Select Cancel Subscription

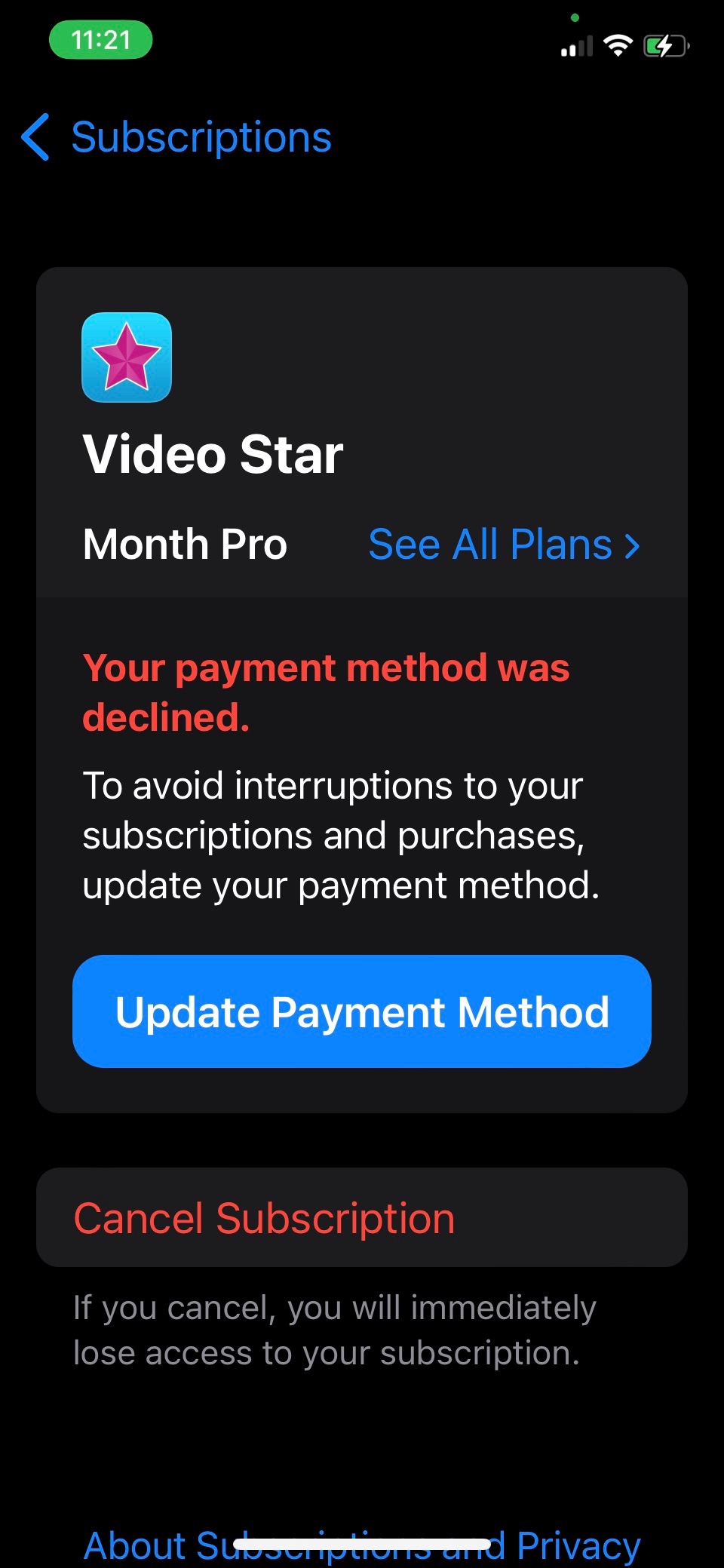[x=362, y=1217]
